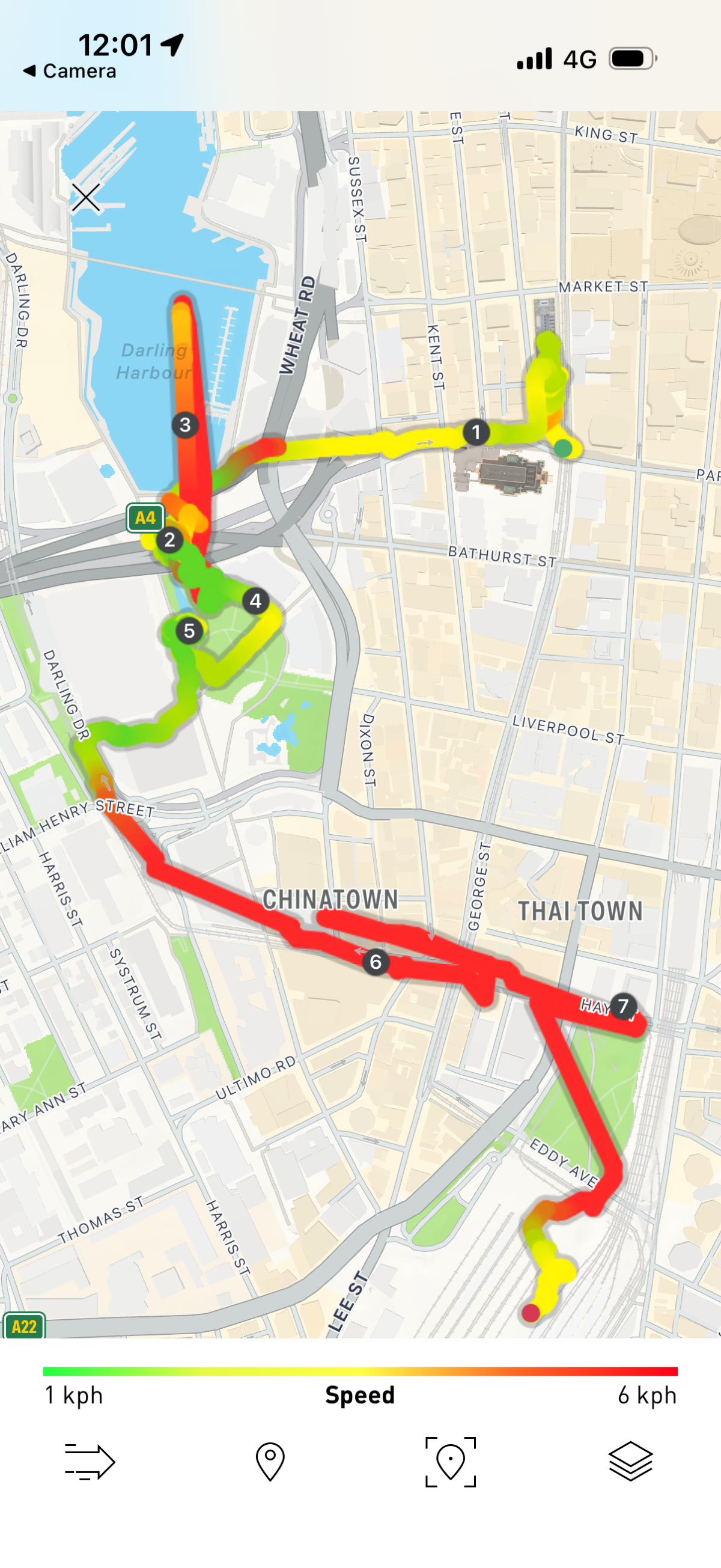
Task: Toggle the location pin markers
Action: [x=270, y=1462]
